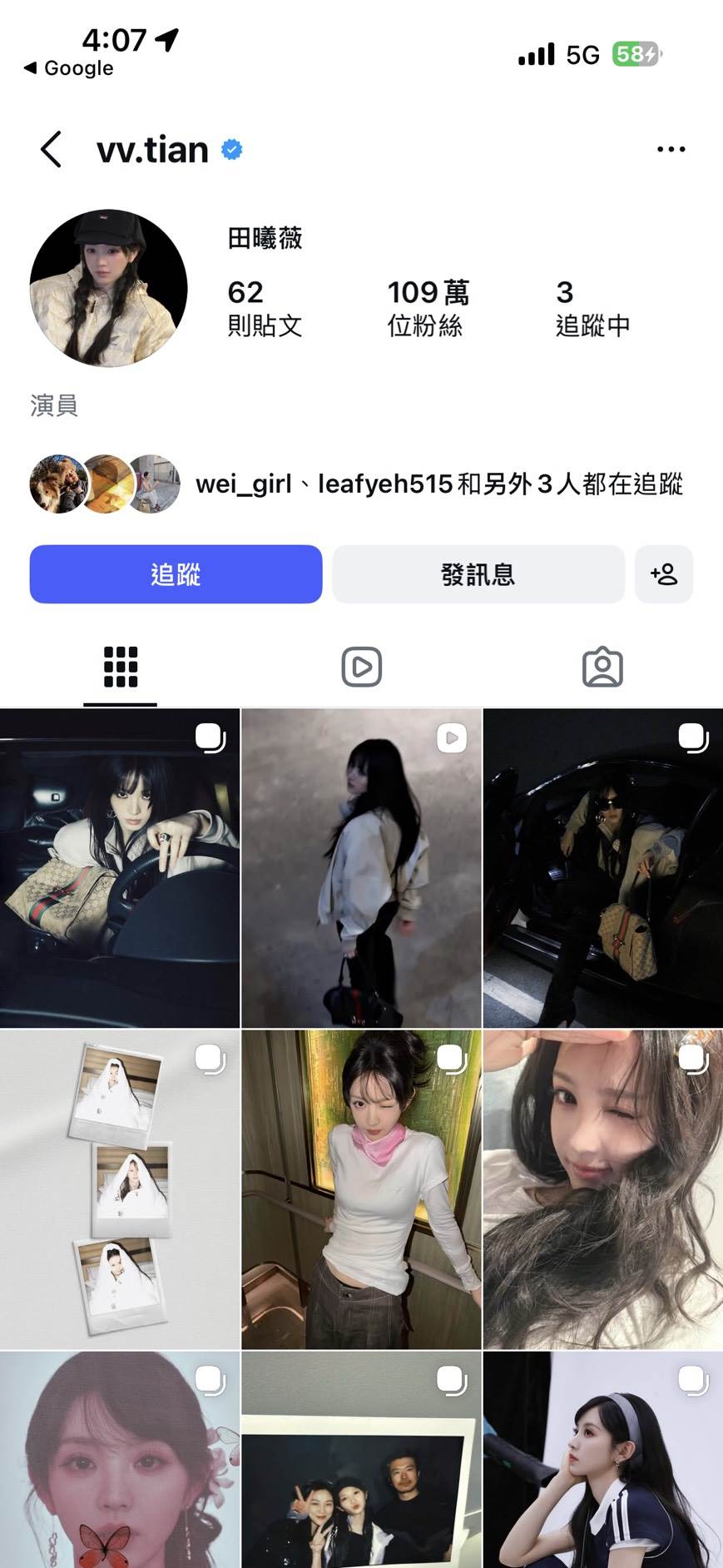The height and width of the screenshot is (1568, 723).
Task: Open the post with woman at steering wheel
Action: [120, 868]
